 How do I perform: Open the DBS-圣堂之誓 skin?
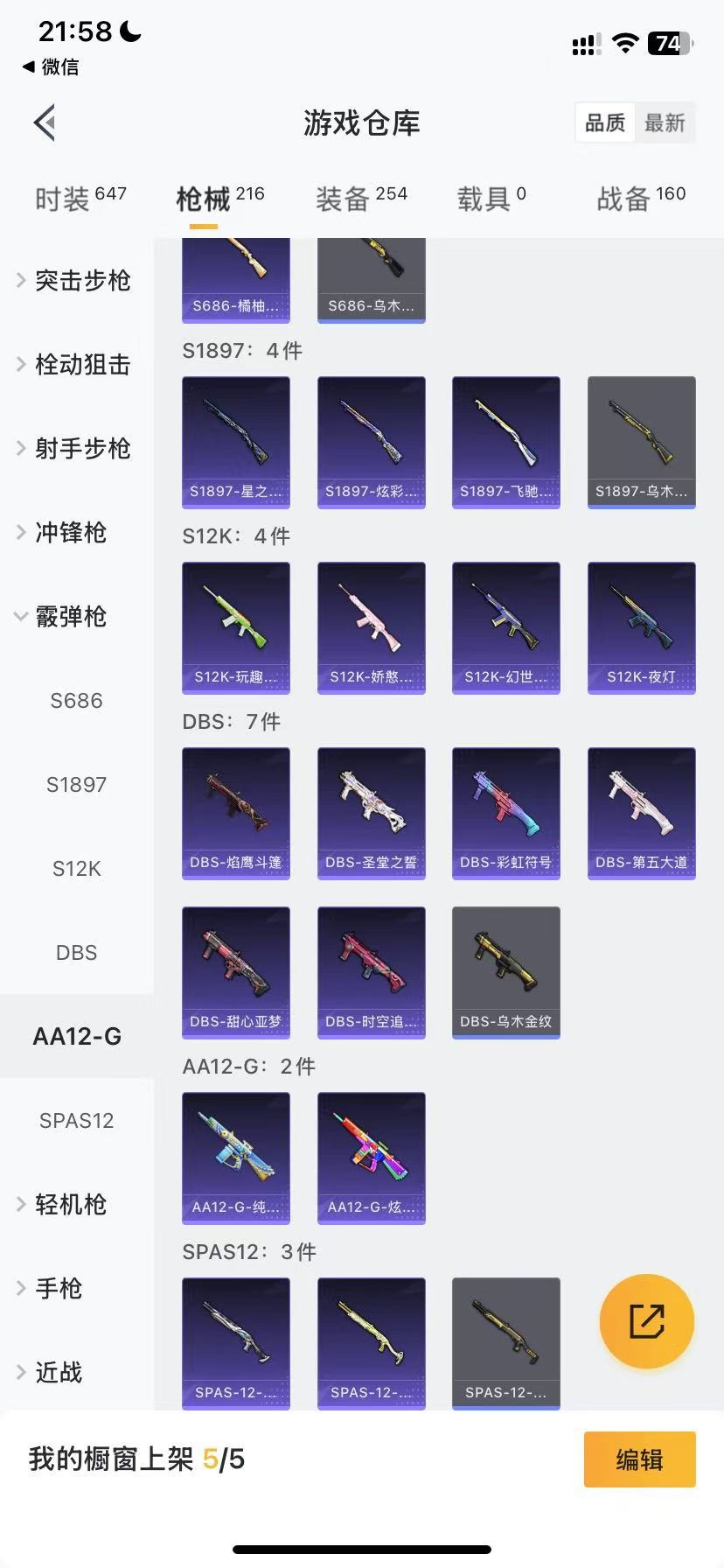[x=371, y=813]
